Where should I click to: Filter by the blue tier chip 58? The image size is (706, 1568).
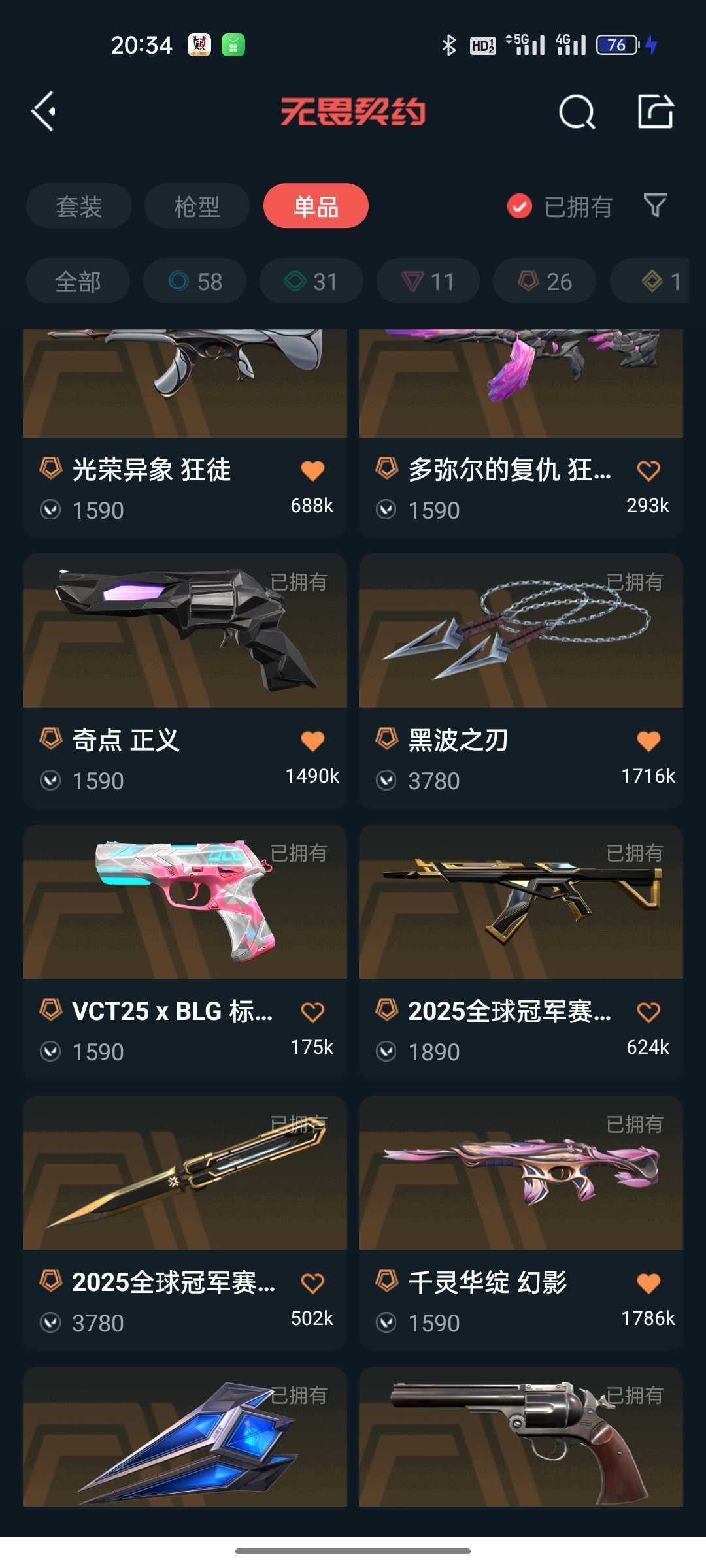coord(195,282)
